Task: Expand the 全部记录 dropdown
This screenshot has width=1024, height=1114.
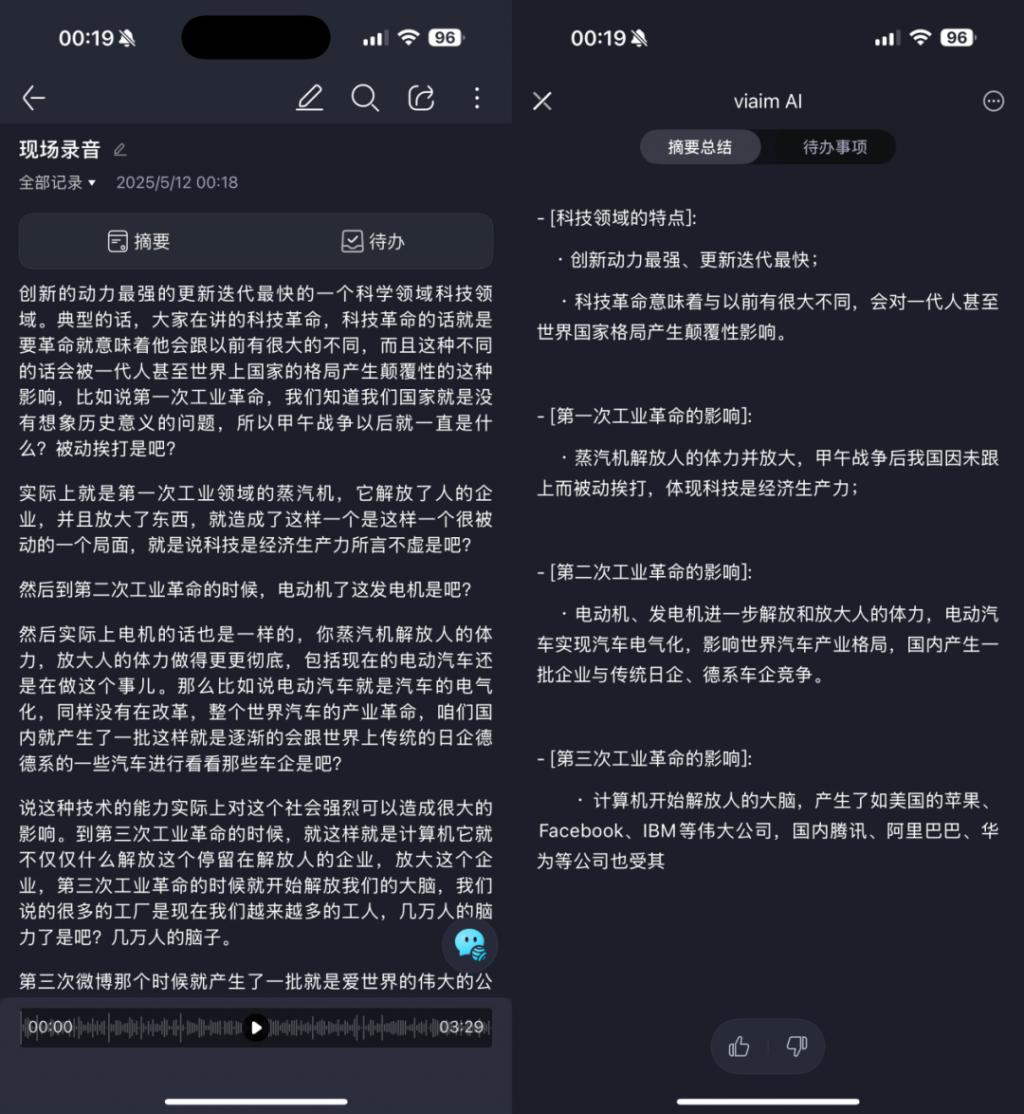Action: click(x=58, y=183)
